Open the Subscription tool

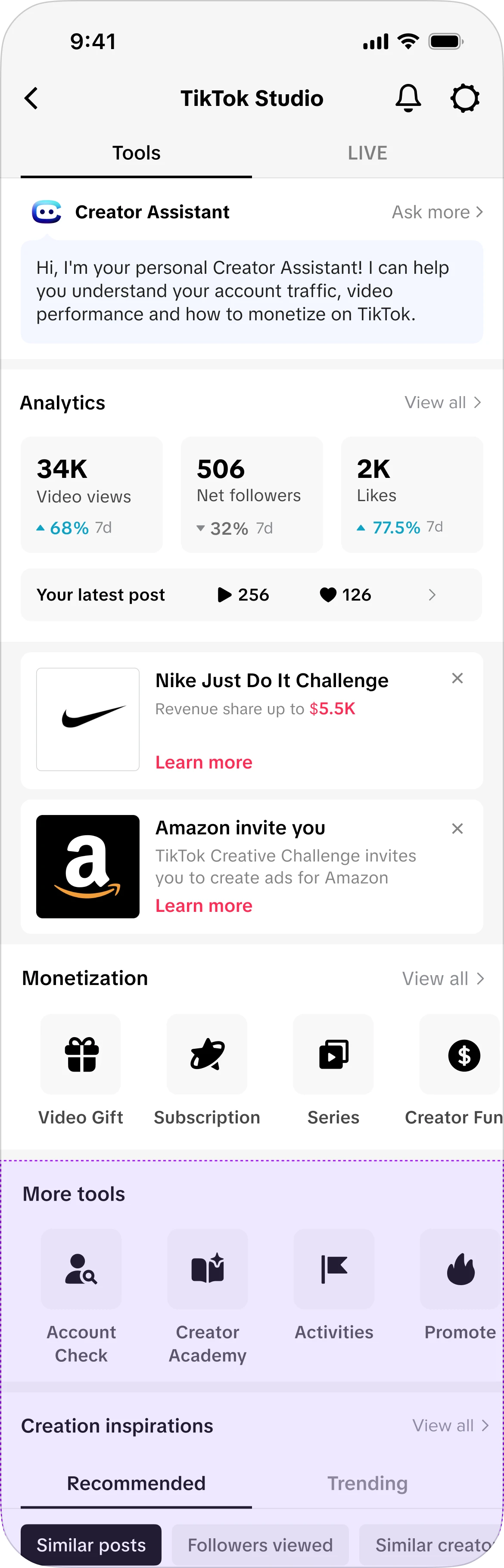pyautogui.click(x=207, y=1055)
